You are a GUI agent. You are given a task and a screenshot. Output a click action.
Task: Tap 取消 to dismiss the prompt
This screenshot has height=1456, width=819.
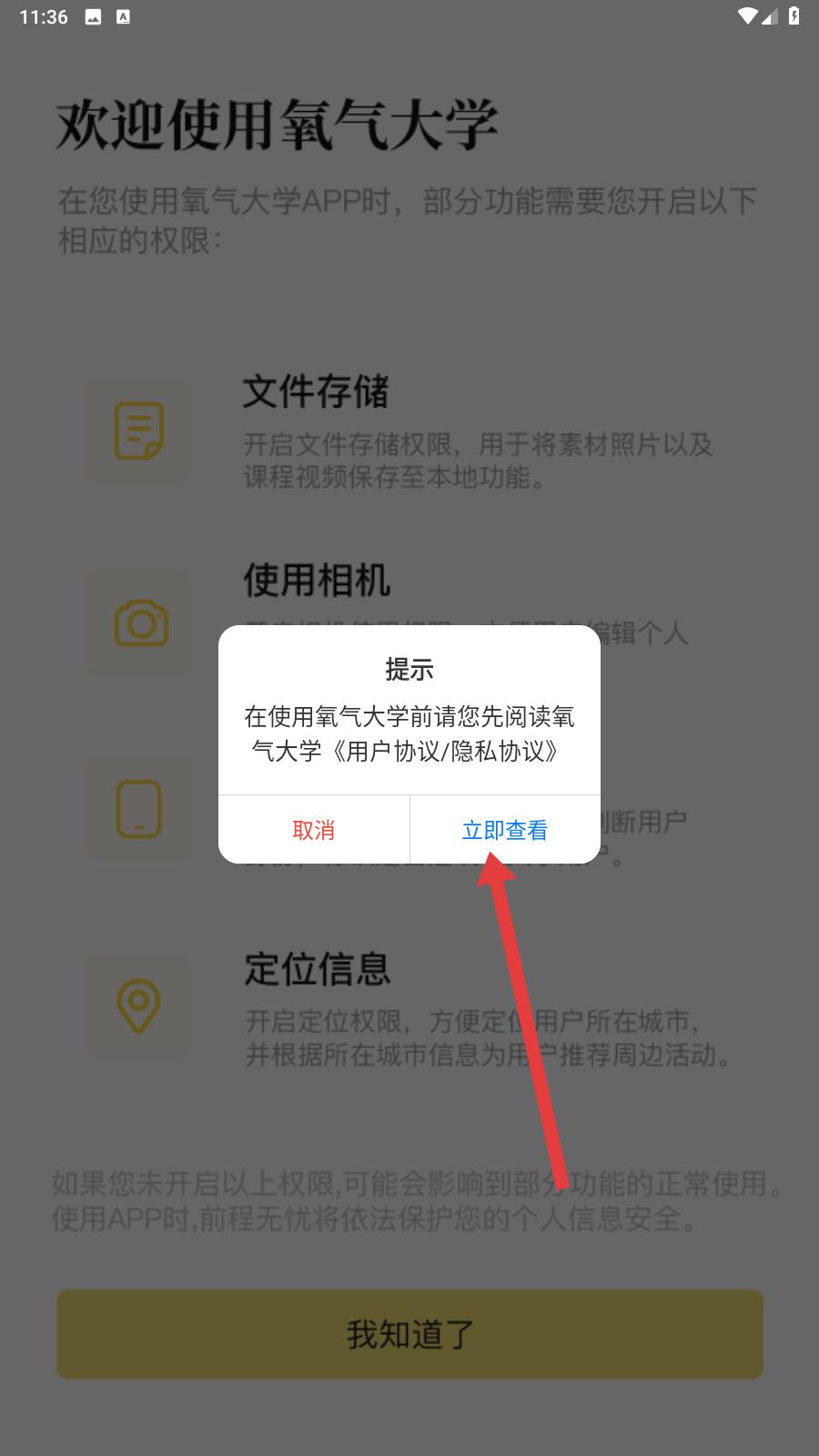pos(314,830)
